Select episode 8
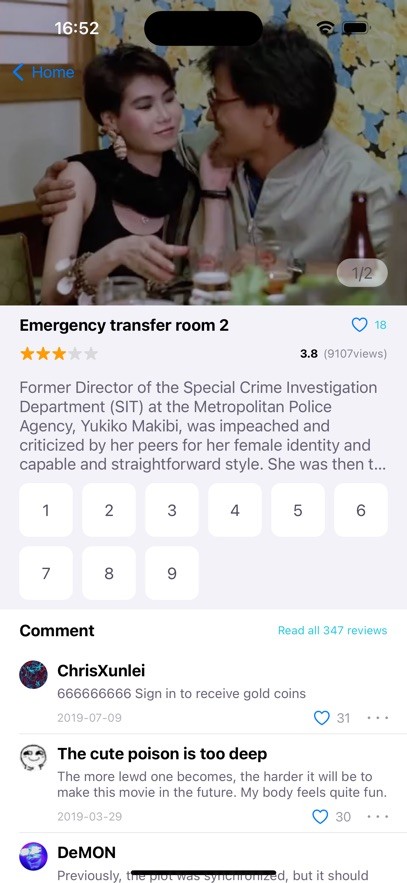The image size is (407, 883). point(109,573)
